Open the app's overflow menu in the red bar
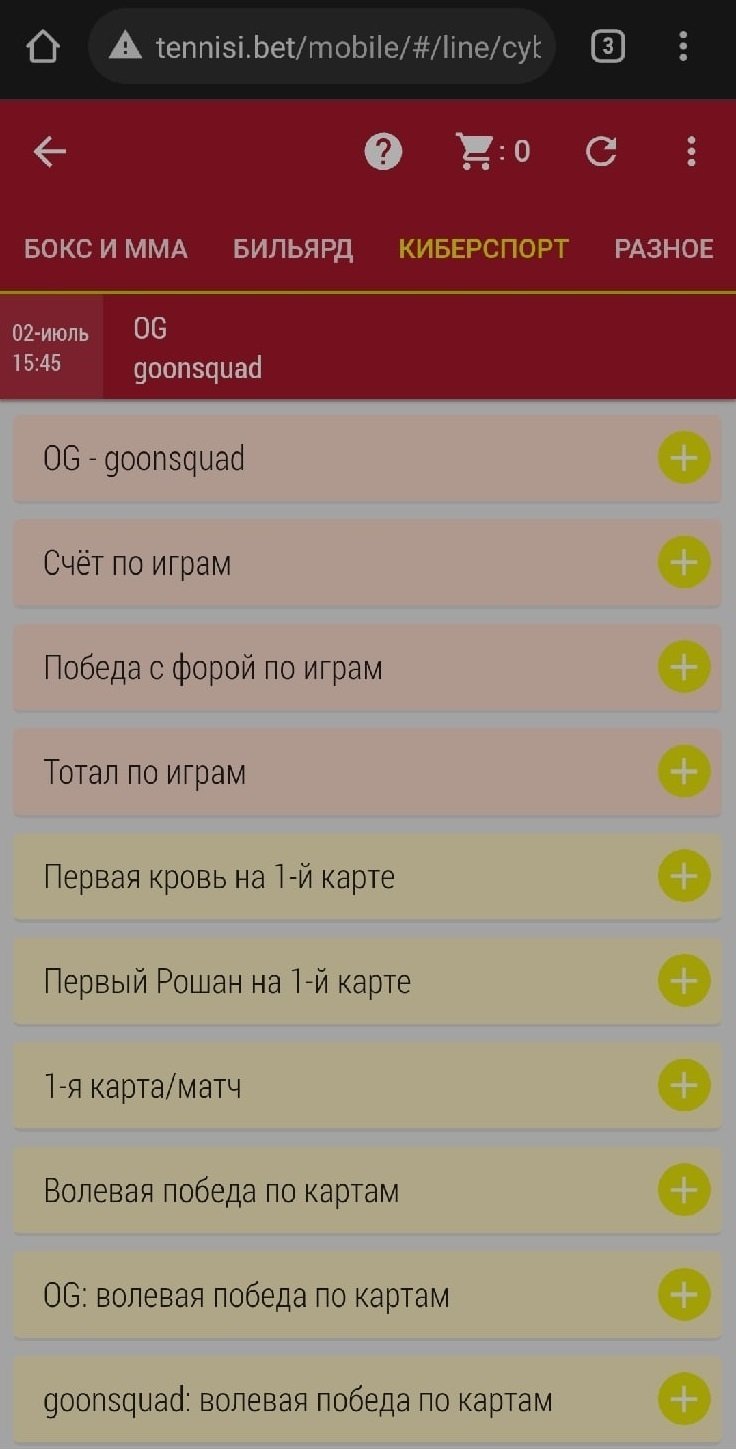This screenshot has width=736, height=1449. 691,151
